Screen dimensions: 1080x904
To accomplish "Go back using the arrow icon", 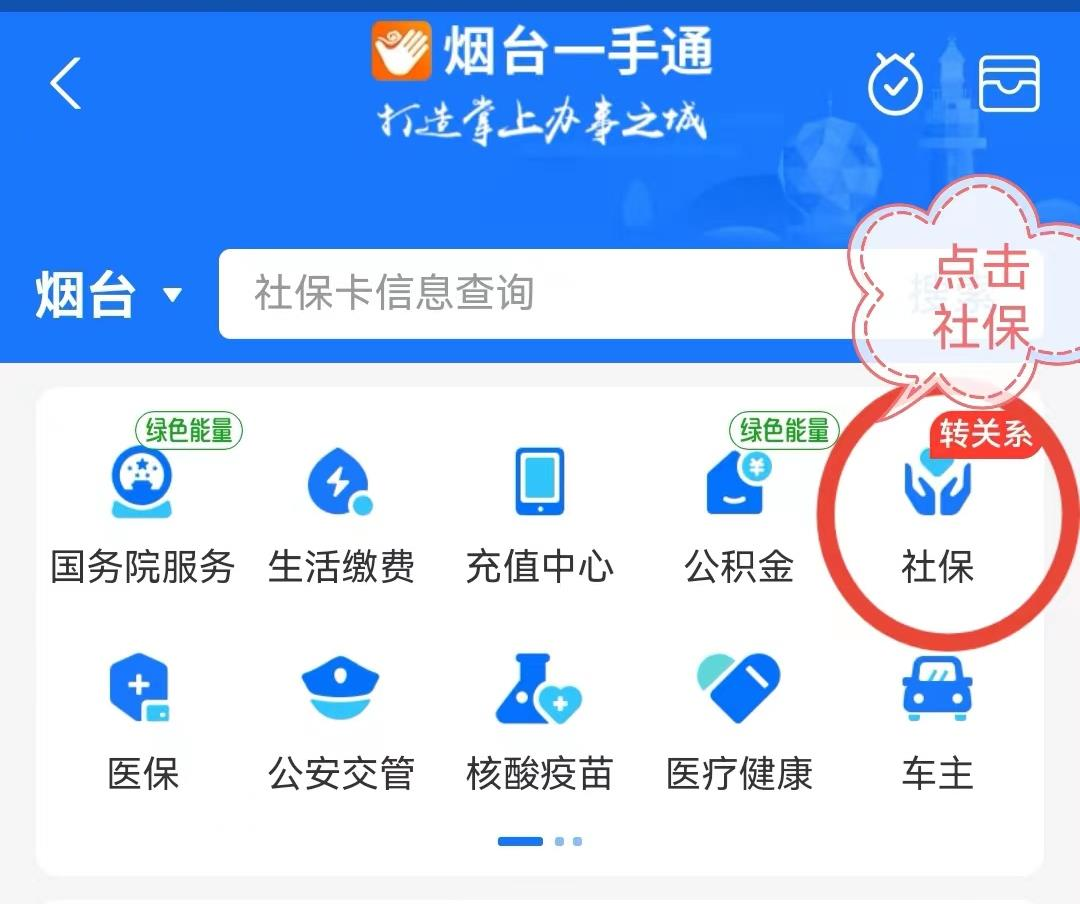I will (x=66, y=84).
